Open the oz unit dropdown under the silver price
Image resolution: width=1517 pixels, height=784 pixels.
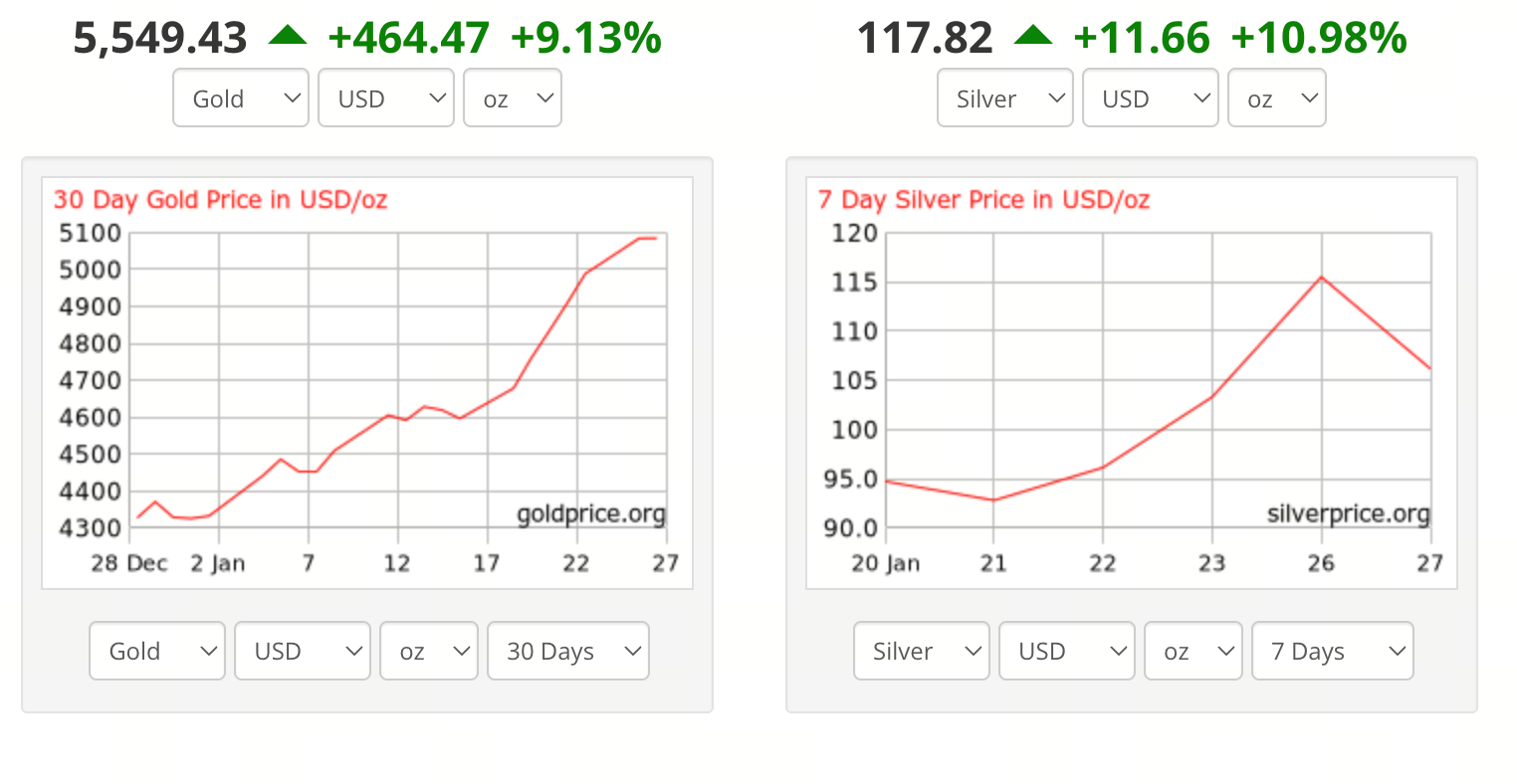point(1277,98)
